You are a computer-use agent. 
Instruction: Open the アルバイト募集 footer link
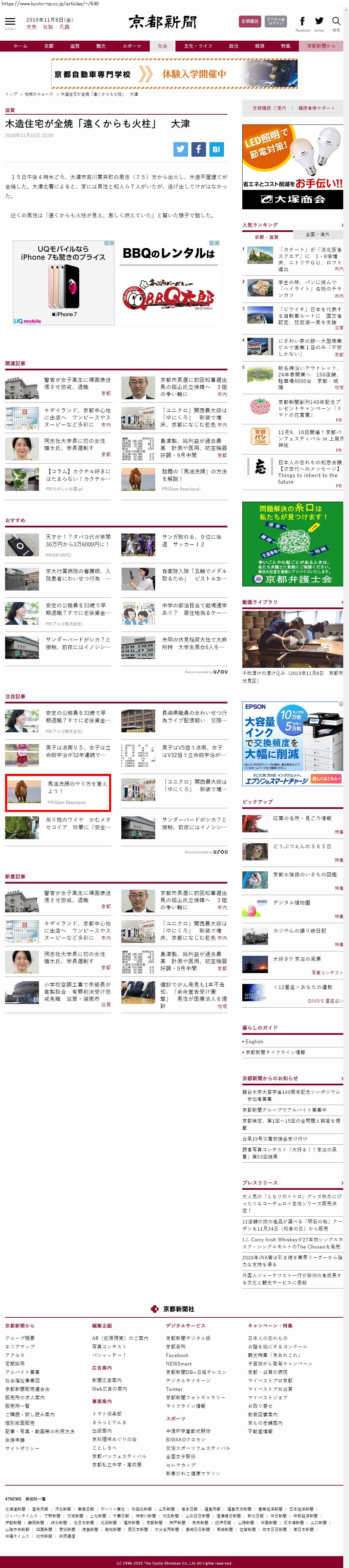(x=22, y=1371)
